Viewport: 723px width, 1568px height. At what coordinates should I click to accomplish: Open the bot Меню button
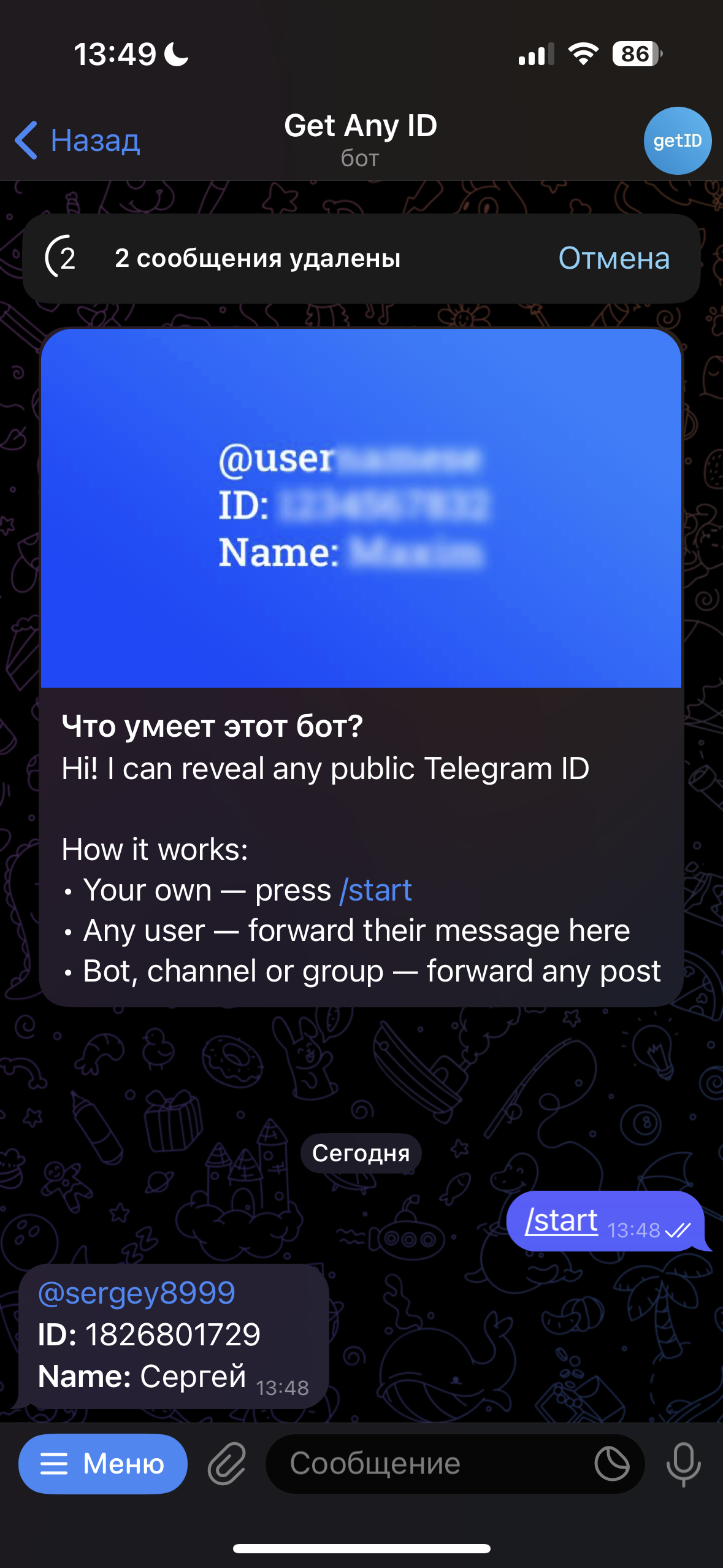click(103, 1464)
